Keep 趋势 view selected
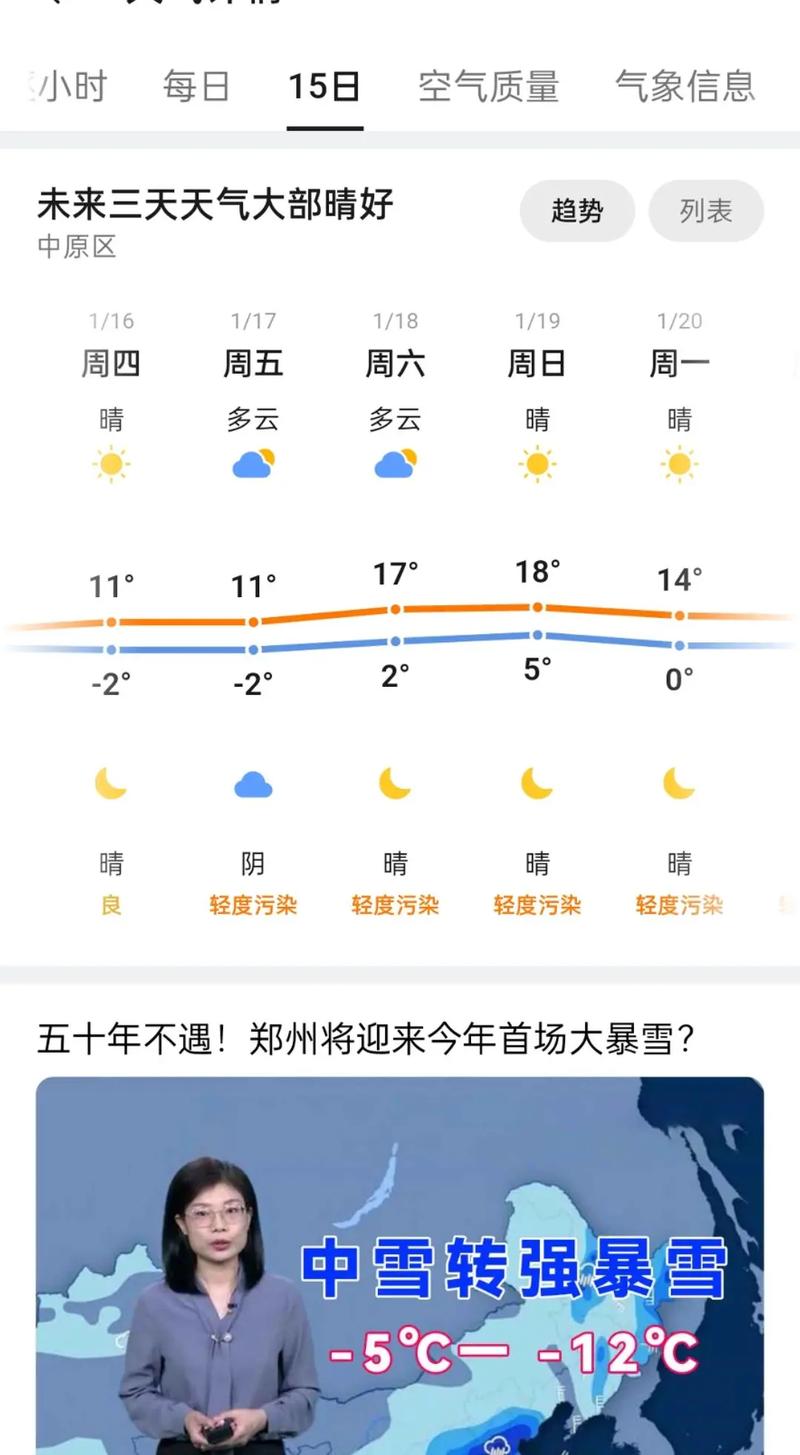The width and height of the screenshot is (800, 1455). pos(577,211)
